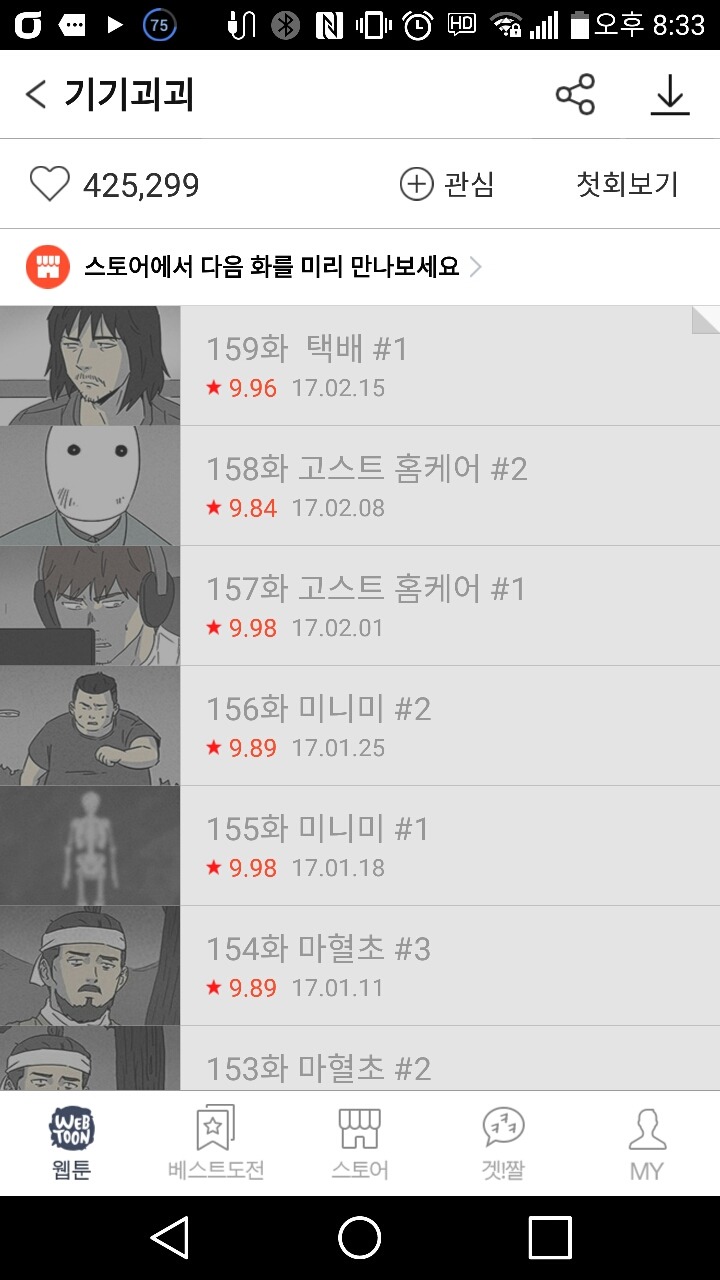Tap 첫회보기 to view first episode
This screenshot has height=1280, width=720.
627,184
